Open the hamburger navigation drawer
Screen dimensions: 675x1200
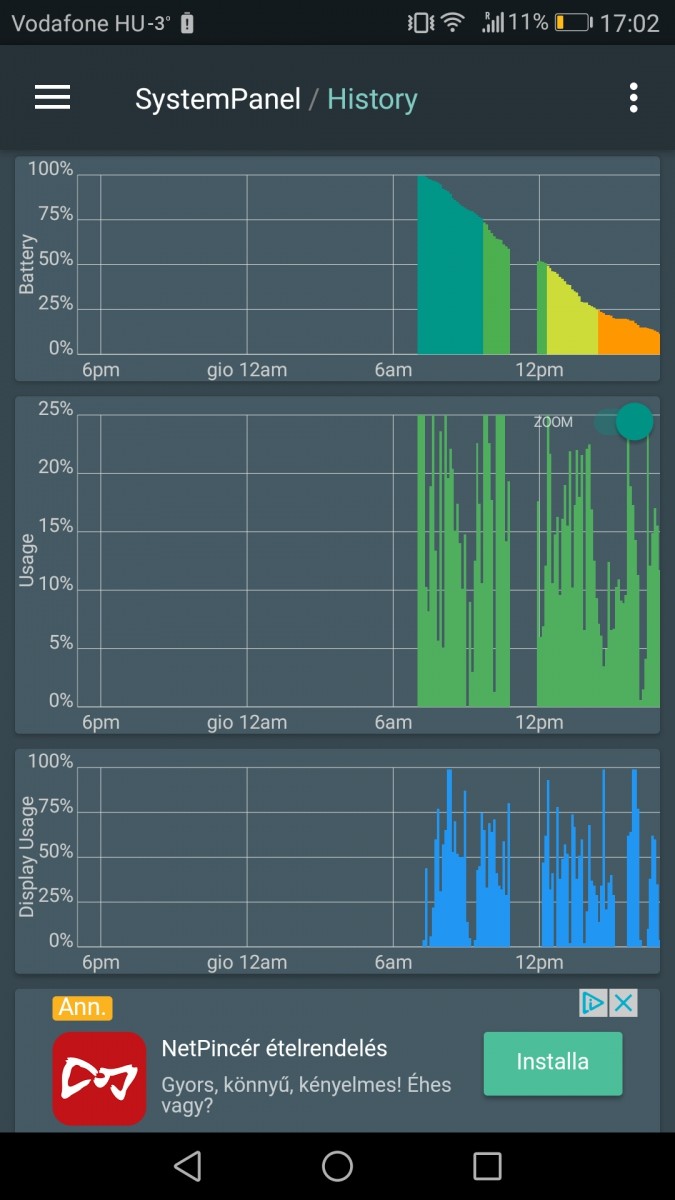click(x=52, y=98)
